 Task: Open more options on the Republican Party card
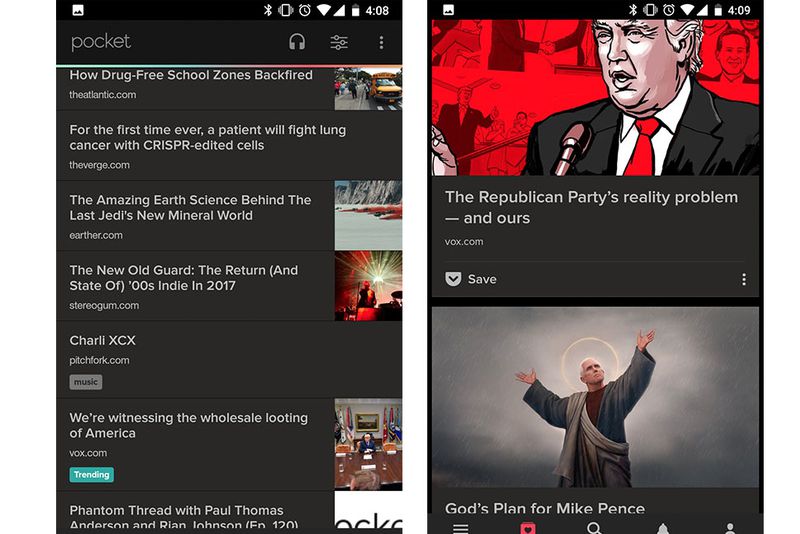tap(743, 279)
